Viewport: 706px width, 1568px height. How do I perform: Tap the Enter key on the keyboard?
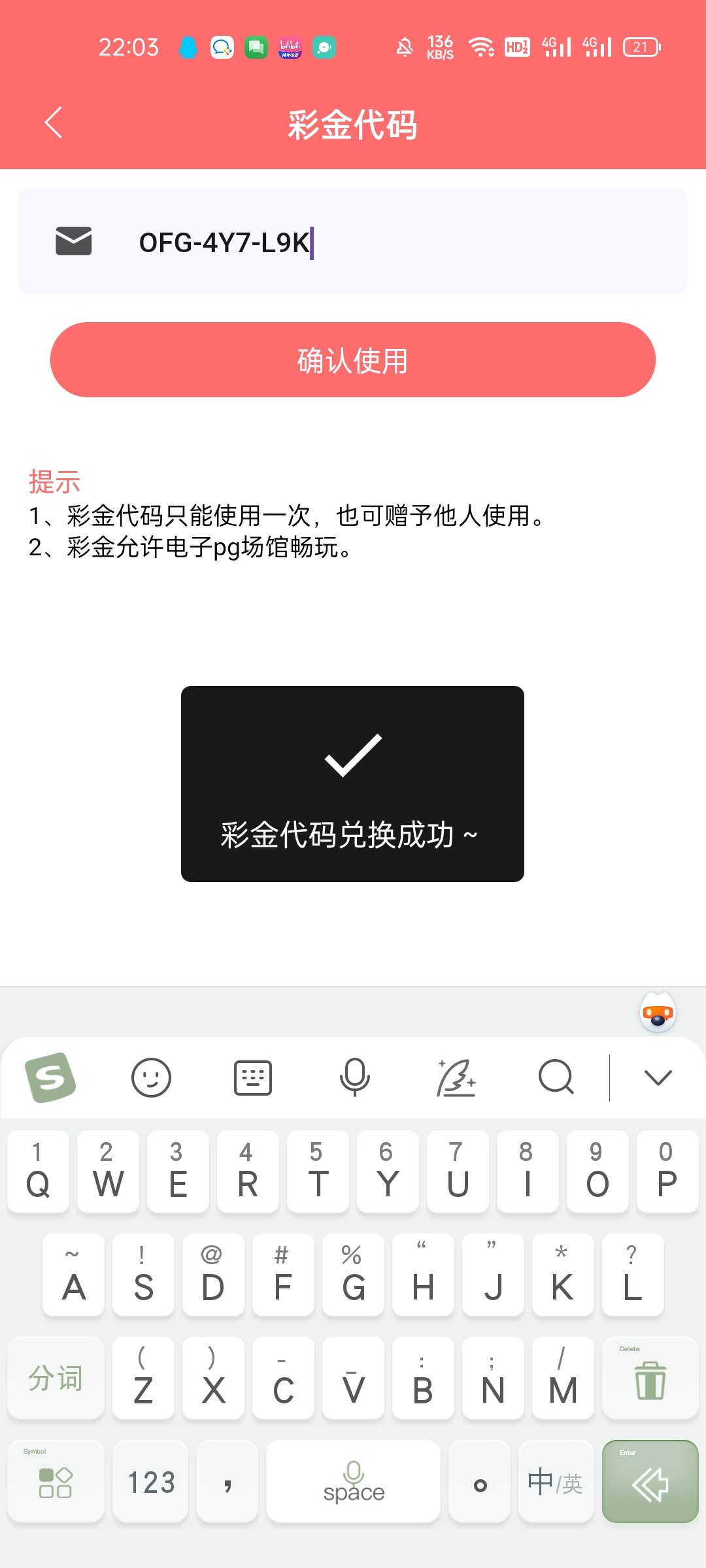650,1481
